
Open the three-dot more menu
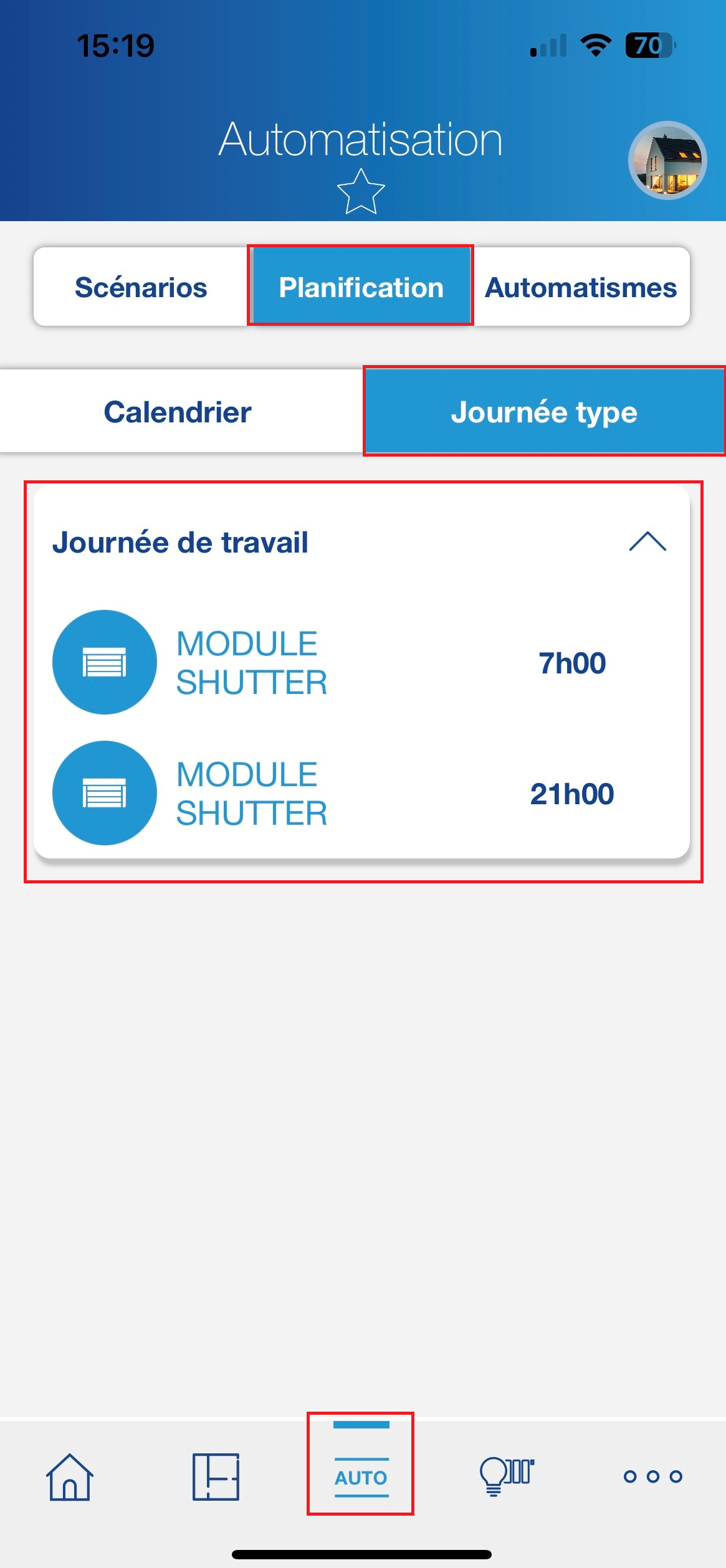pos(653,1476)
